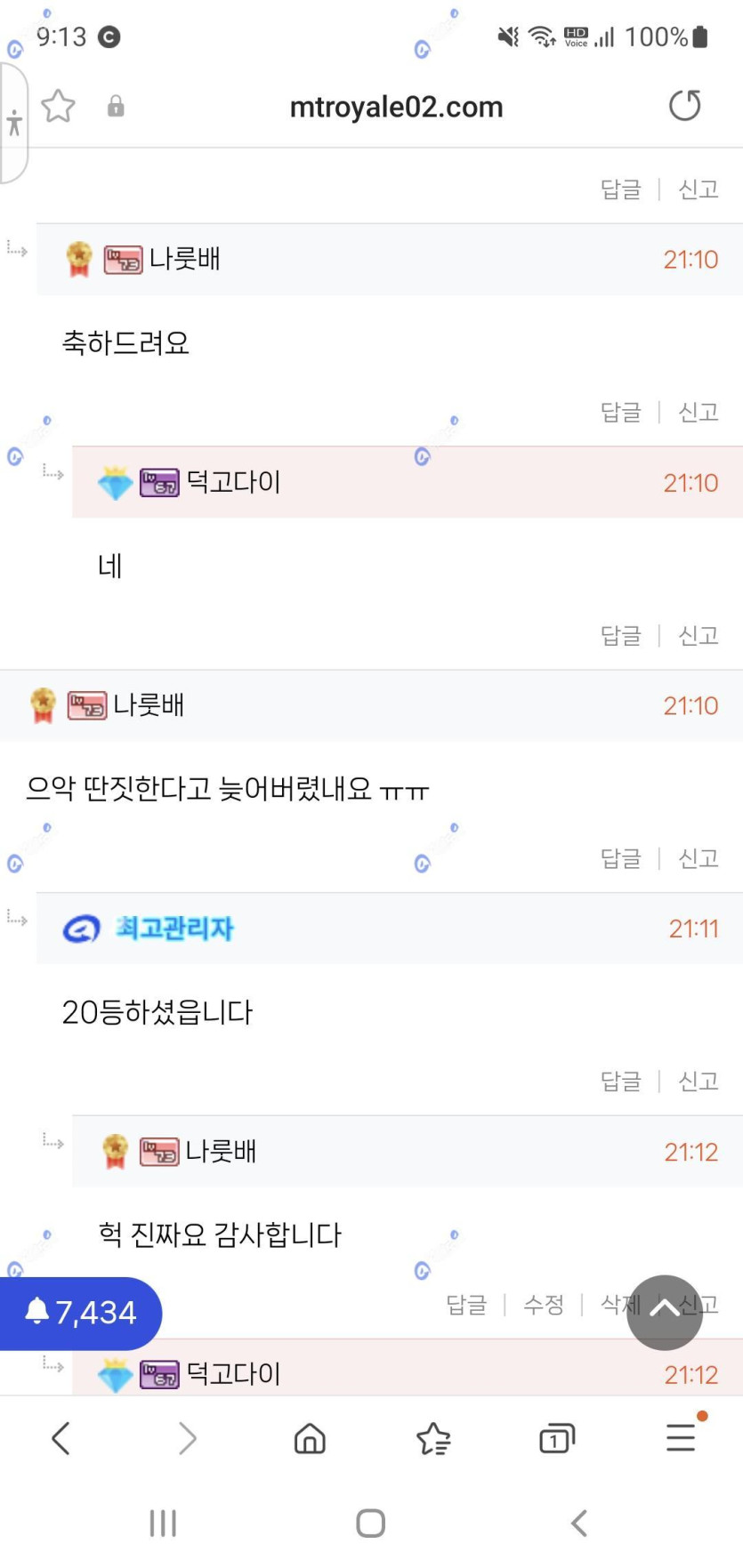This screenshot has height=1568, width=743.
Task: Go back to the previous browser page
Action: click(x=61, y=1438)
